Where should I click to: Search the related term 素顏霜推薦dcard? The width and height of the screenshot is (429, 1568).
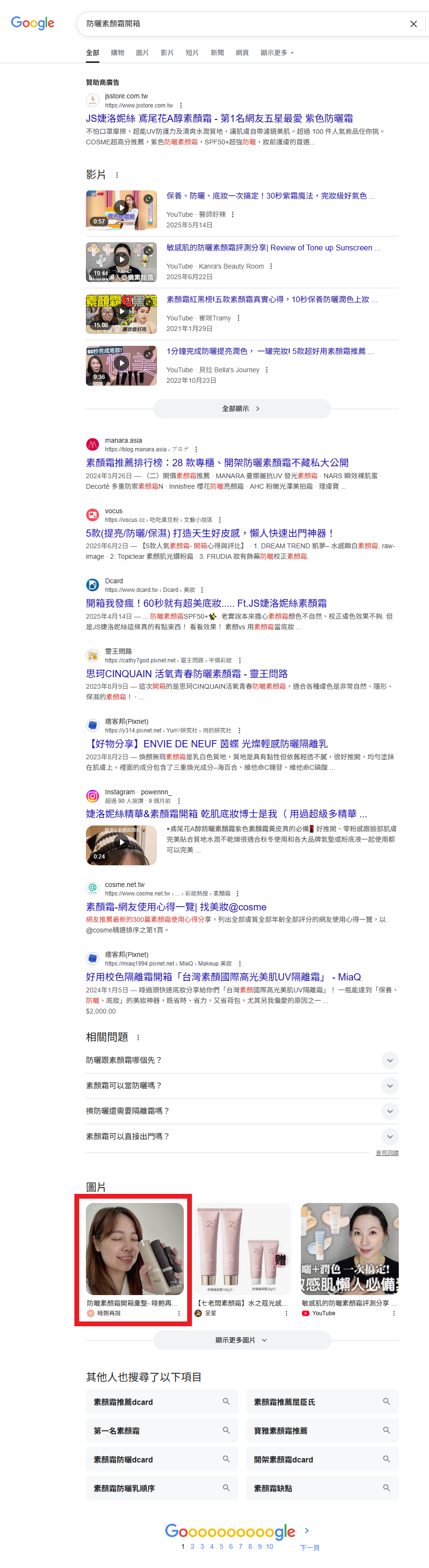(162, 1402)
